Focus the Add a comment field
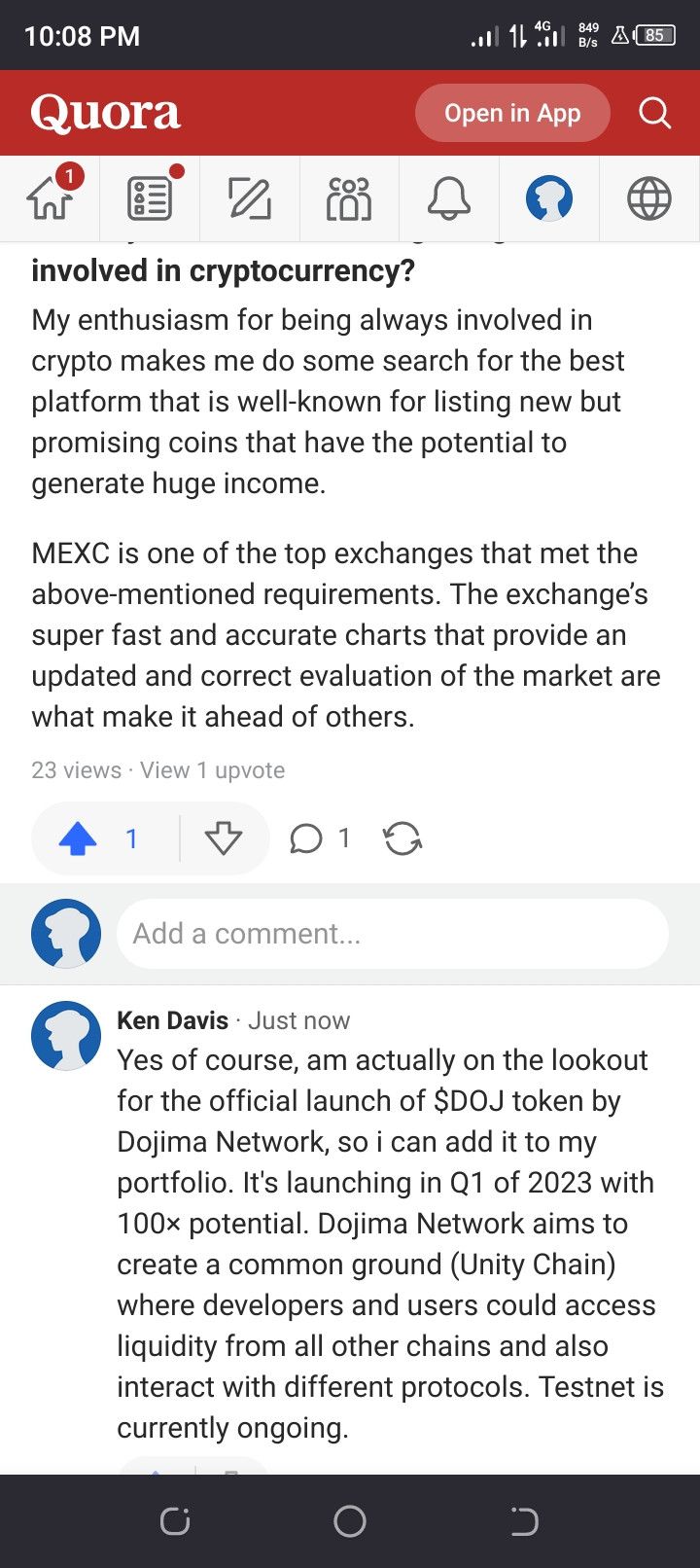Viewport: 700px width, 1568px height. (x=393, y=934)
